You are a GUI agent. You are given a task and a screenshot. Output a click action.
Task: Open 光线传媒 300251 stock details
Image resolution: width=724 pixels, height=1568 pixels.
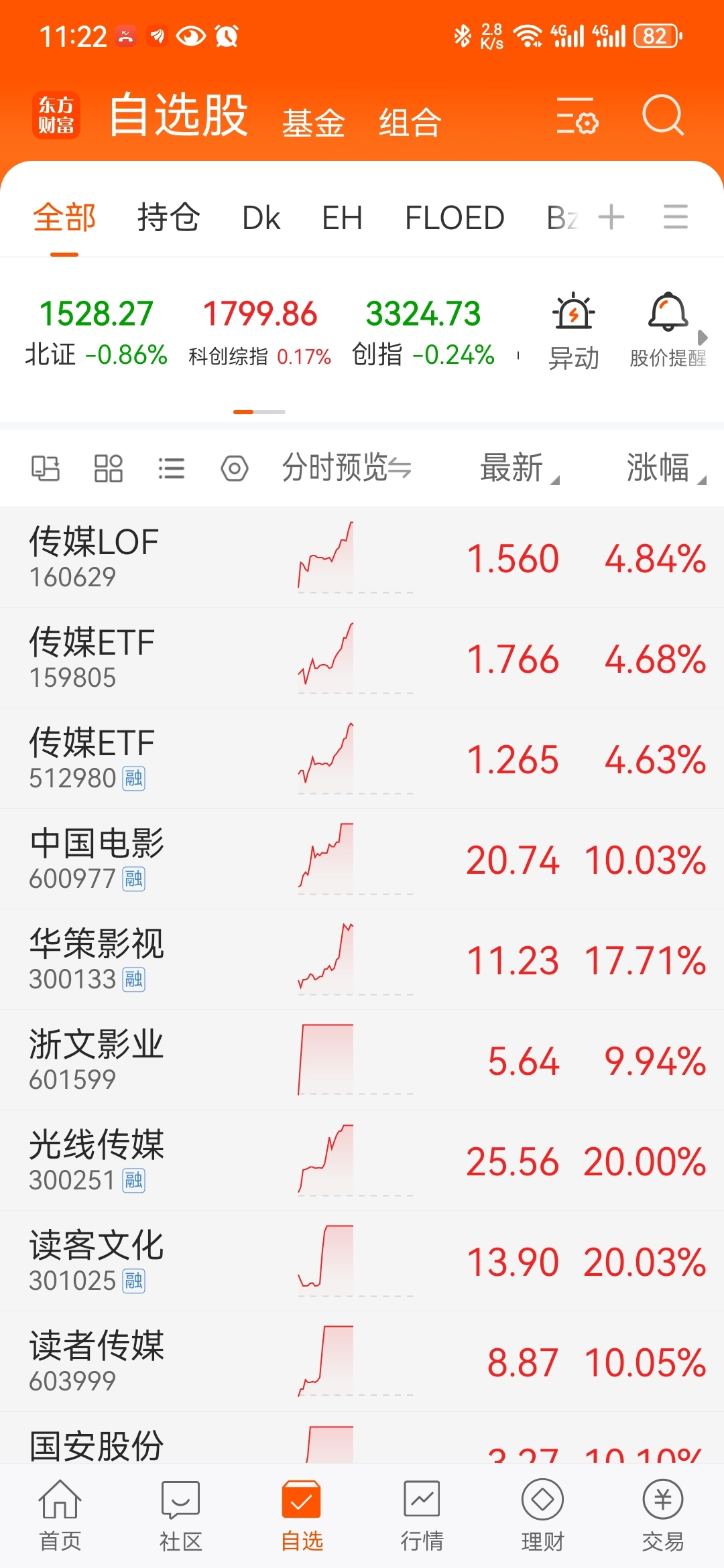(x=97, y=1160)
